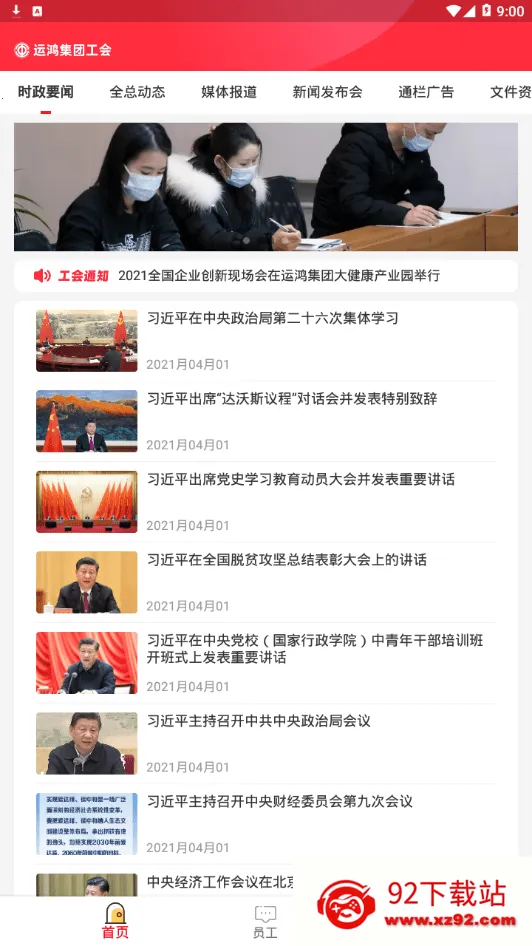Tap the 时政要闻 tab
This screenshot has width=532, height=946.
(x=46, y=92)
